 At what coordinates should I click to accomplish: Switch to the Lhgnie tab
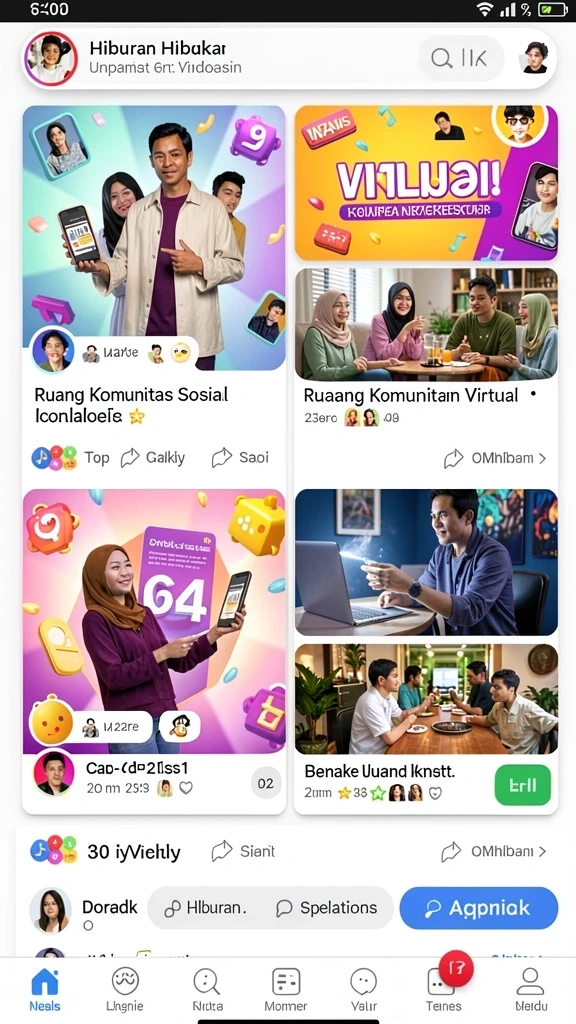point(125,990)
